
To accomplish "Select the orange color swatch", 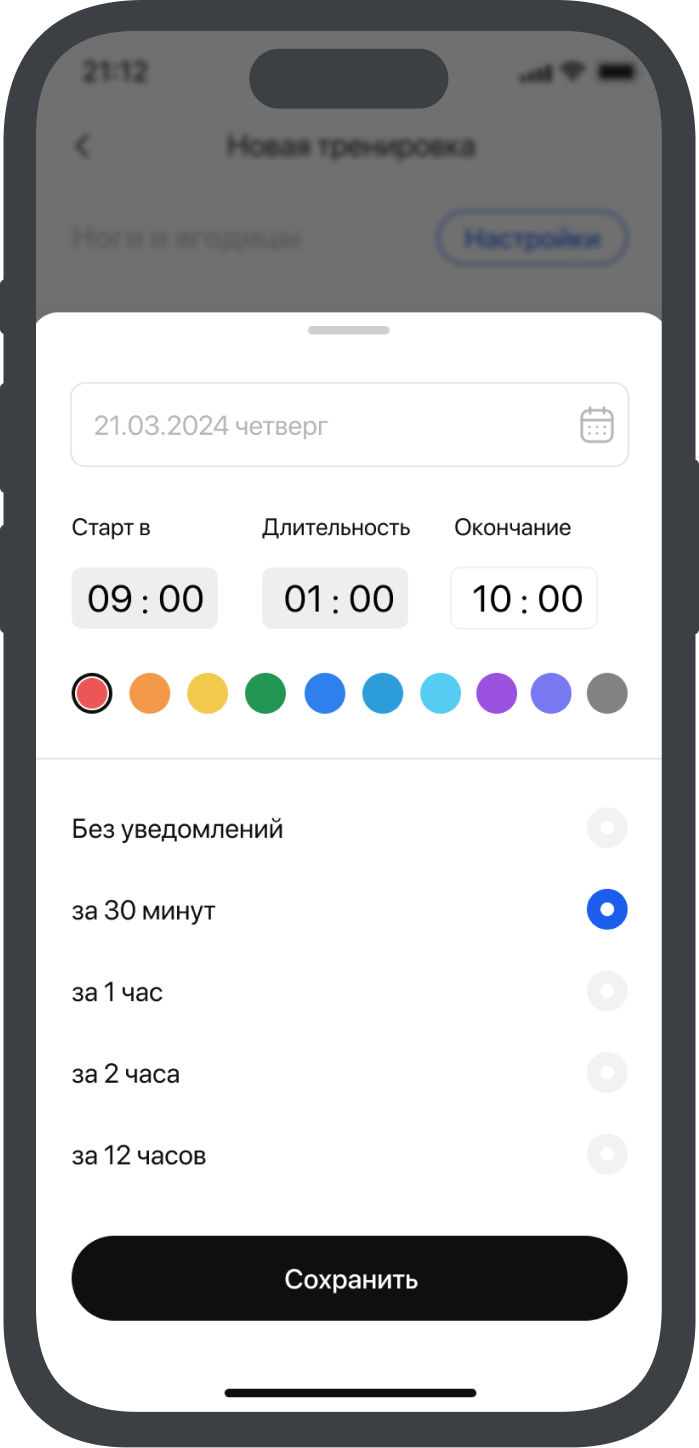I will (150, 693).
